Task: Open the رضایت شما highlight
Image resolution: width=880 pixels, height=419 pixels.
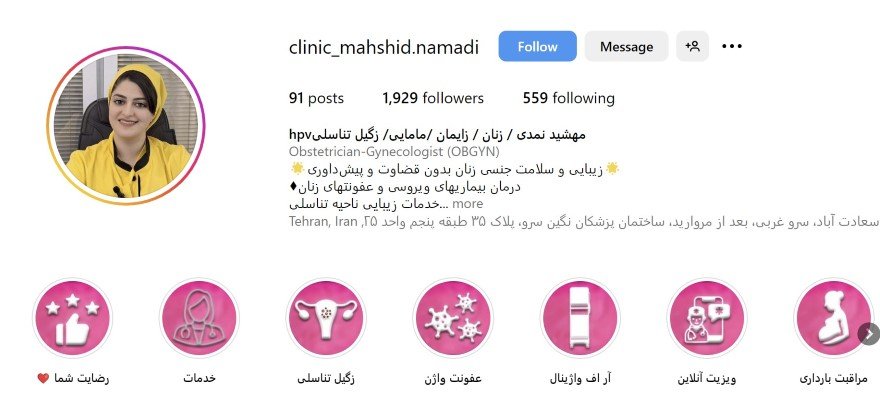Action: coord(72,318)
